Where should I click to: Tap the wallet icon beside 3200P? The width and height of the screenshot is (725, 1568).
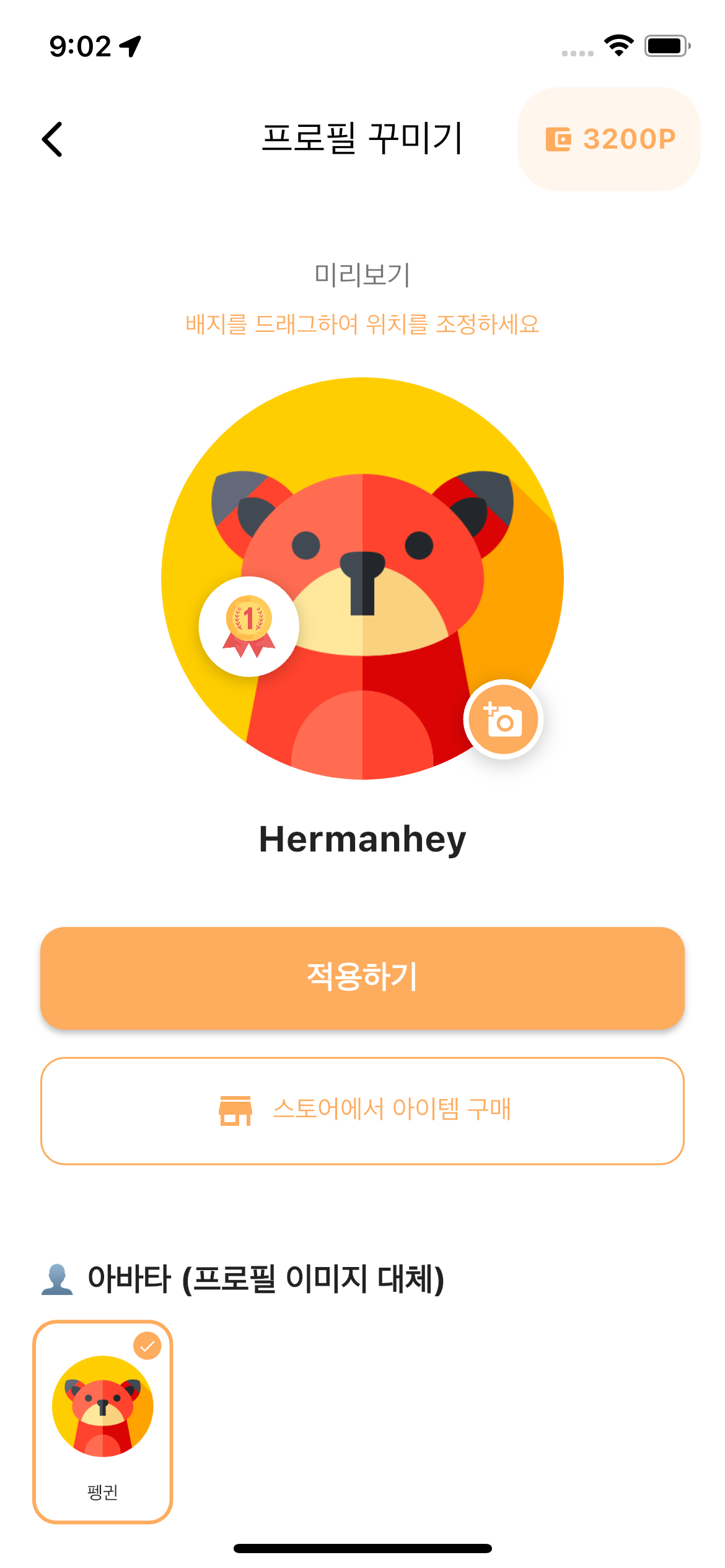click(558, 139)
